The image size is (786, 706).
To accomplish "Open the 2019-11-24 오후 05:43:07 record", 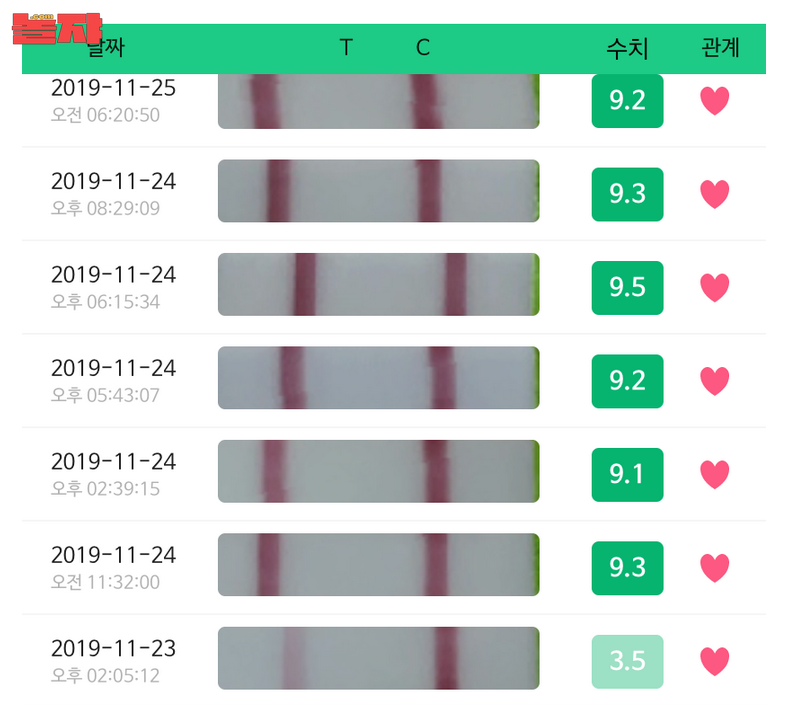I will [x=113, y=380].
